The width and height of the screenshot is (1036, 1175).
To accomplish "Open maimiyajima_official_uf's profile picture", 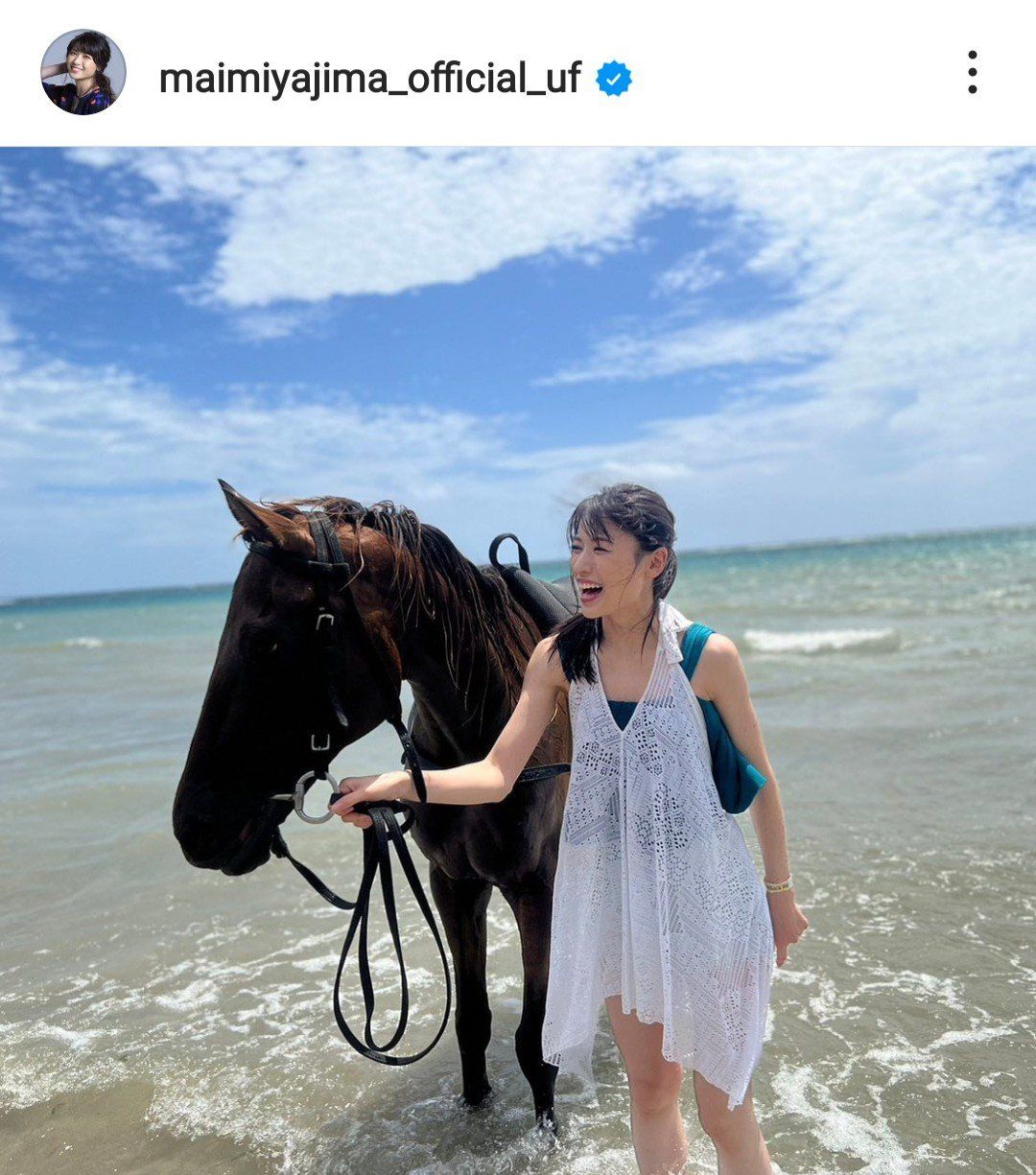I will [x=83, y=73].
